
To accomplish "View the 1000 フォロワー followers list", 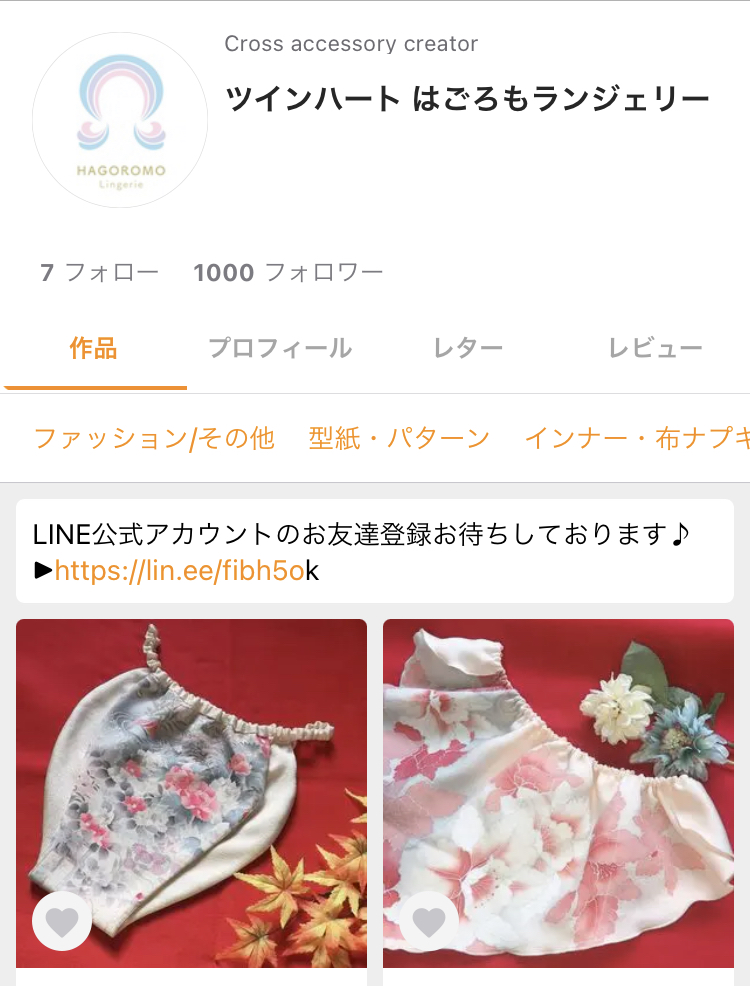I will (x=288, y=272).
